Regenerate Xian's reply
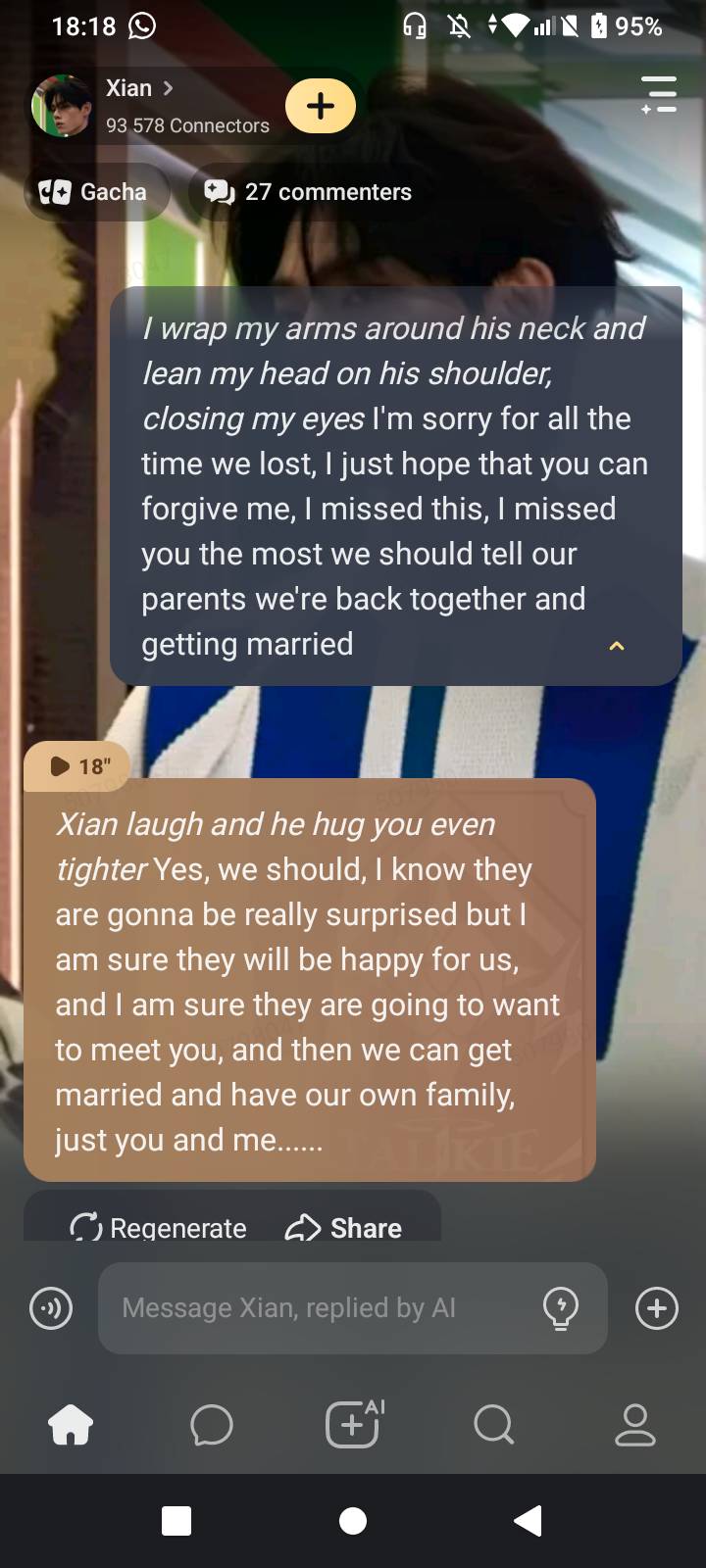This screenshot has width=706, height=1568. [159, 1227]
